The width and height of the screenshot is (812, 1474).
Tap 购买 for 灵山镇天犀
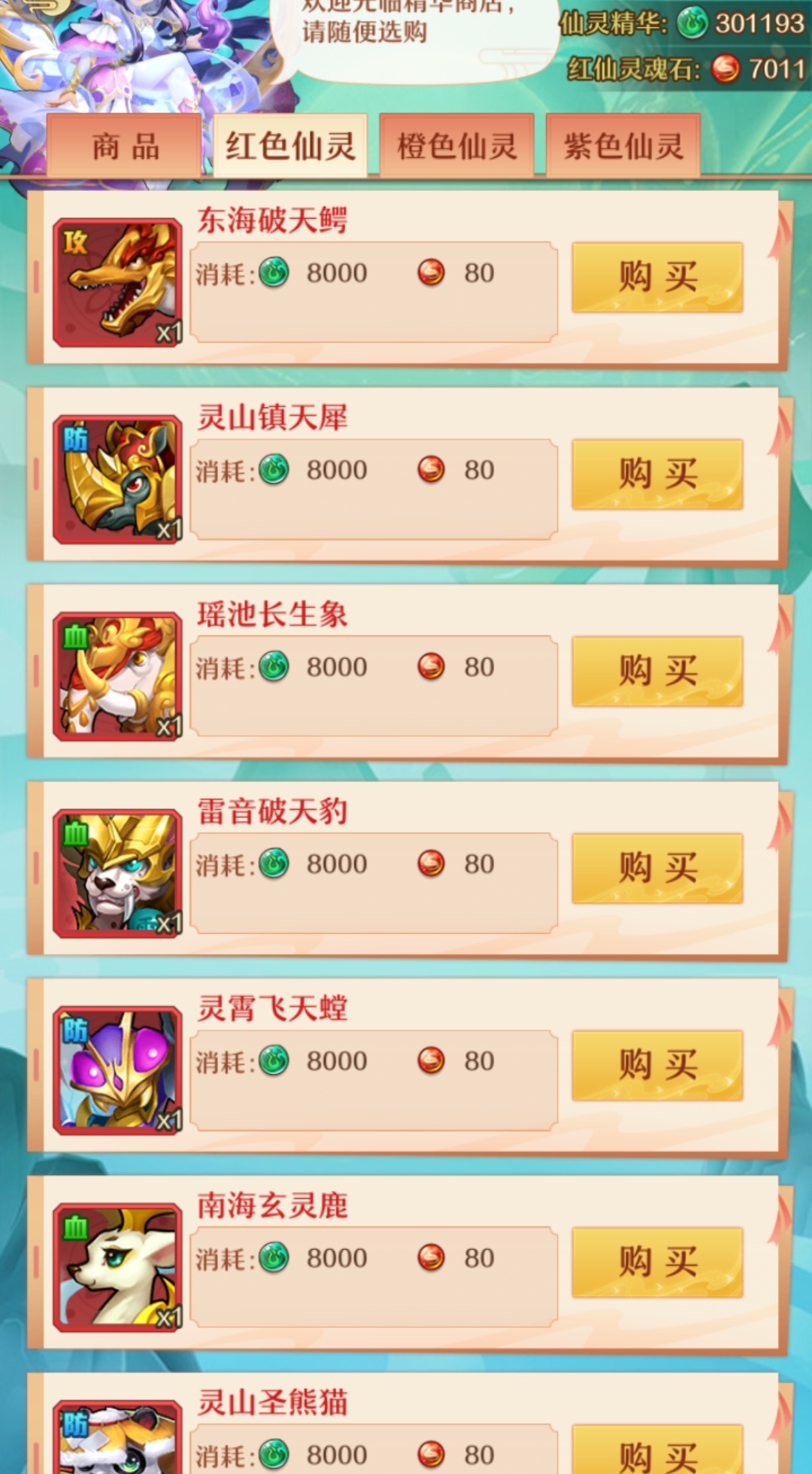[657, 474]
